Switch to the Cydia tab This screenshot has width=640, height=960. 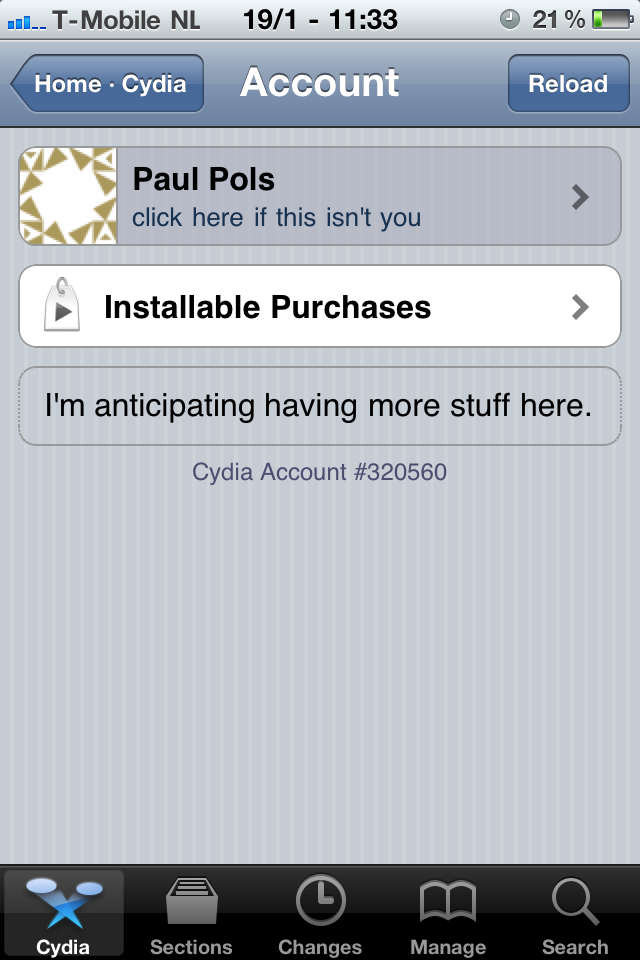point(64,914)
